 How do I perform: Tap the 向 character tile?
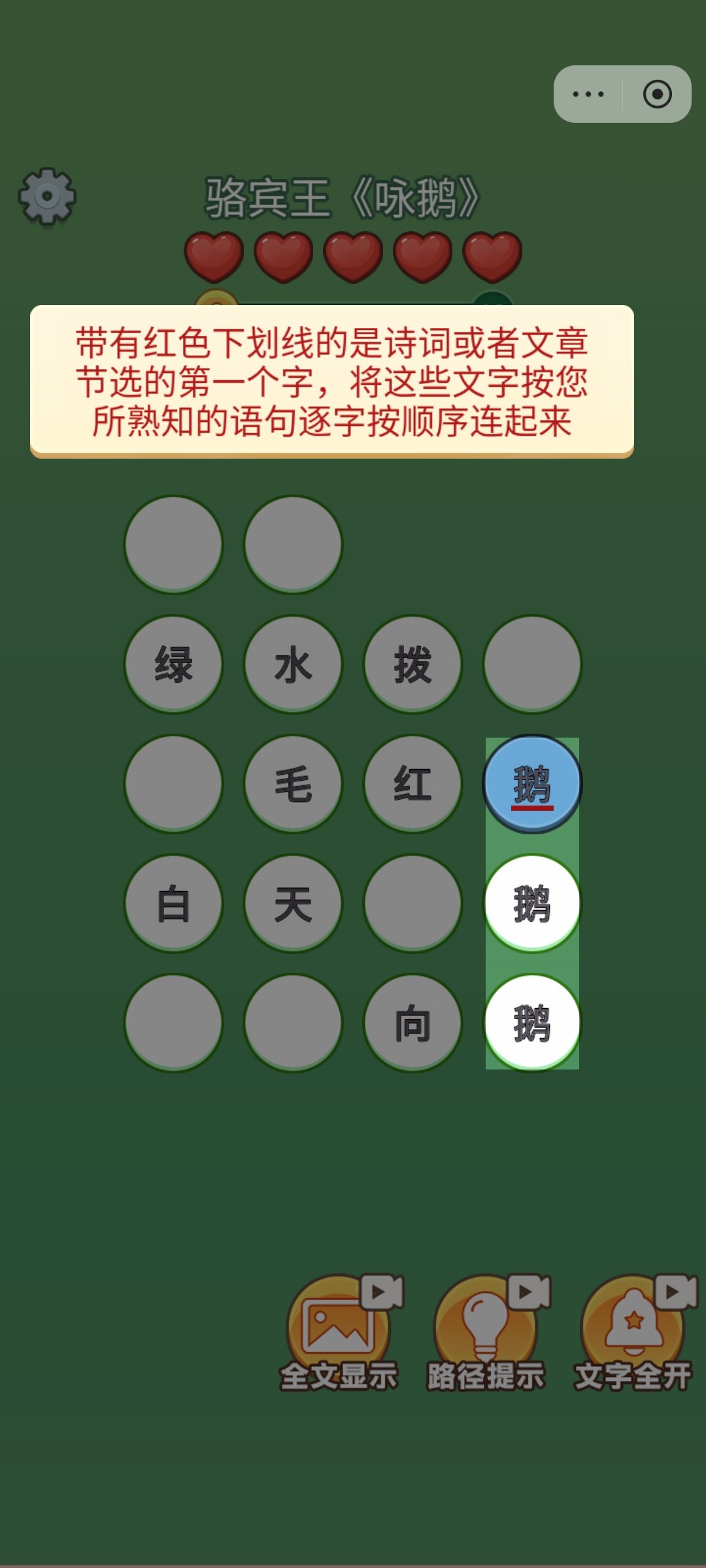tap(412, 1023)
